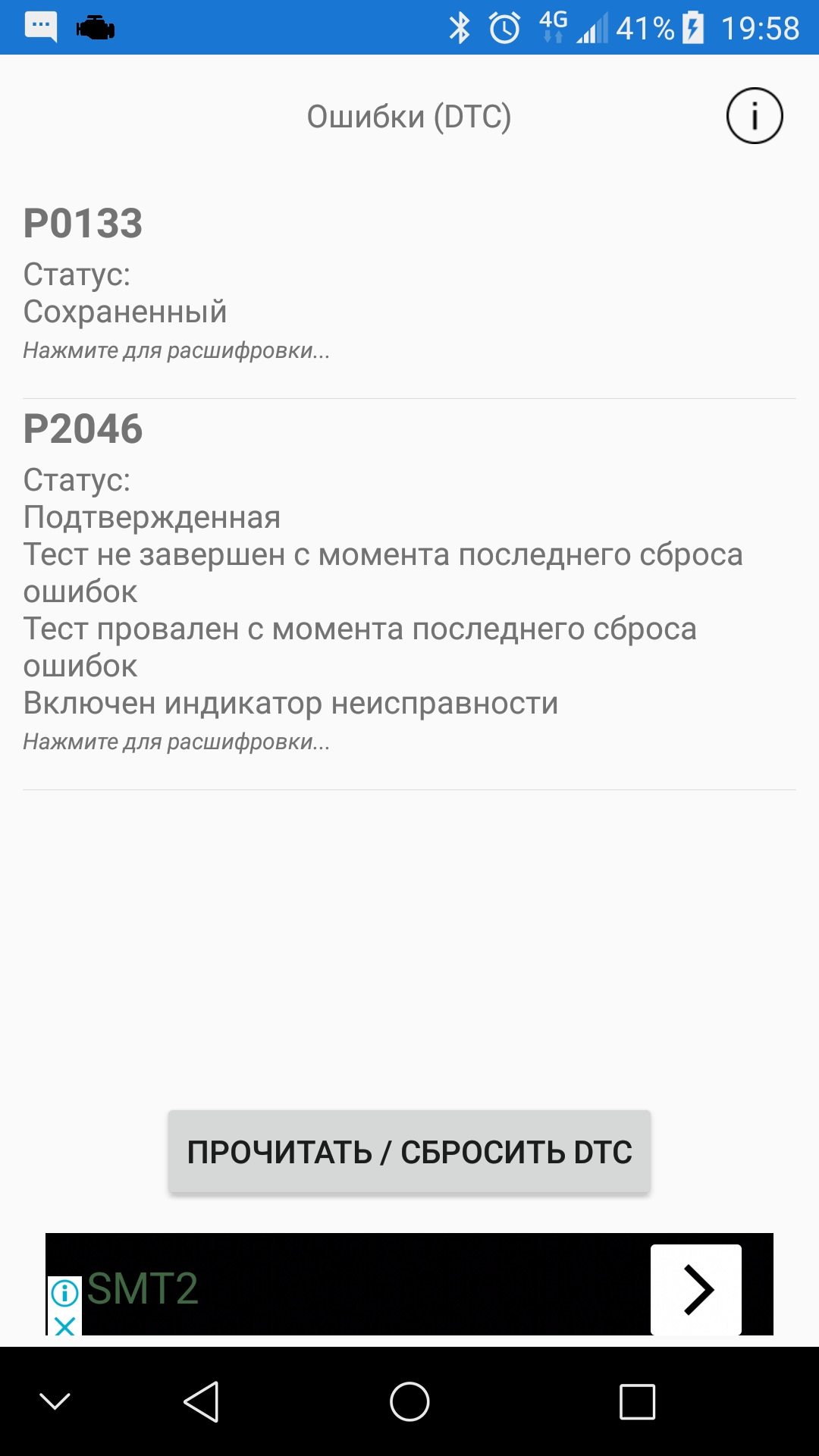Image resolution: width=819 pixels, height=1456 pixels.
Task: Go back with the system back button
Action: (202, 1401)
